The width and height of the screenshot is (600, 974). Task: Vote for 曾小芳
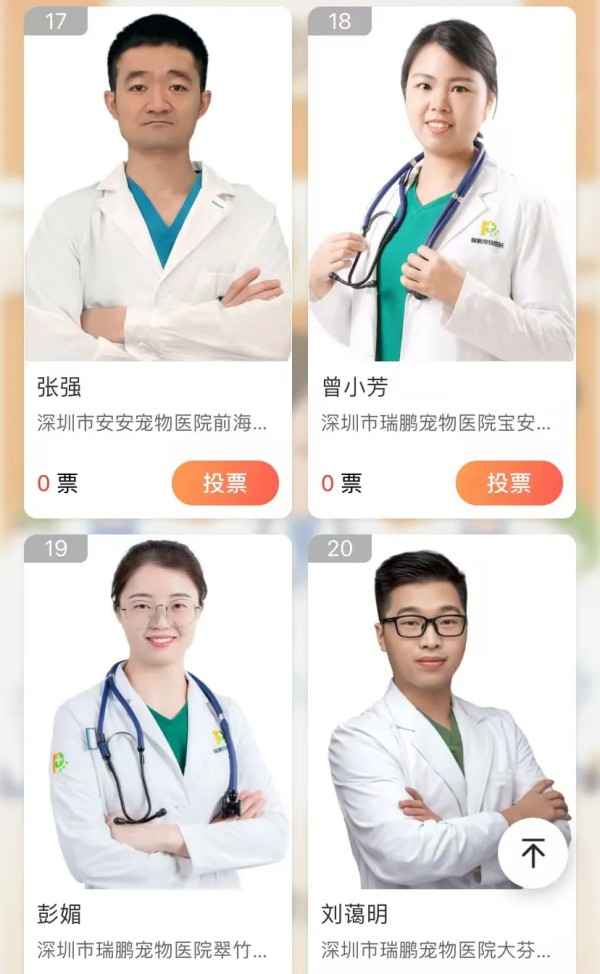point(509,483)
